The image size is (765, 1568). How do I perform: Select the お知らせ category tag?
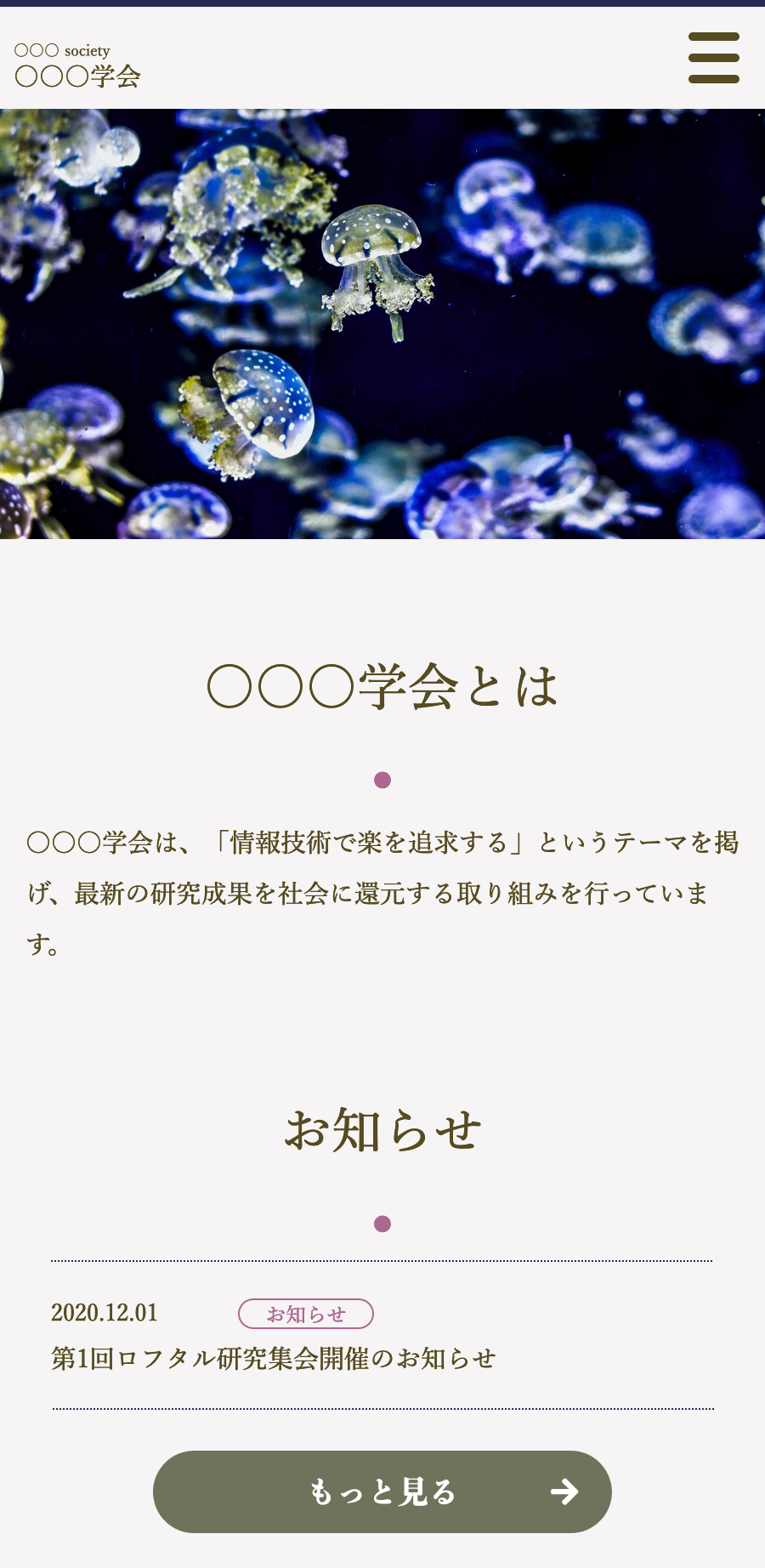pyautogui.click(x=306, y=1314)
